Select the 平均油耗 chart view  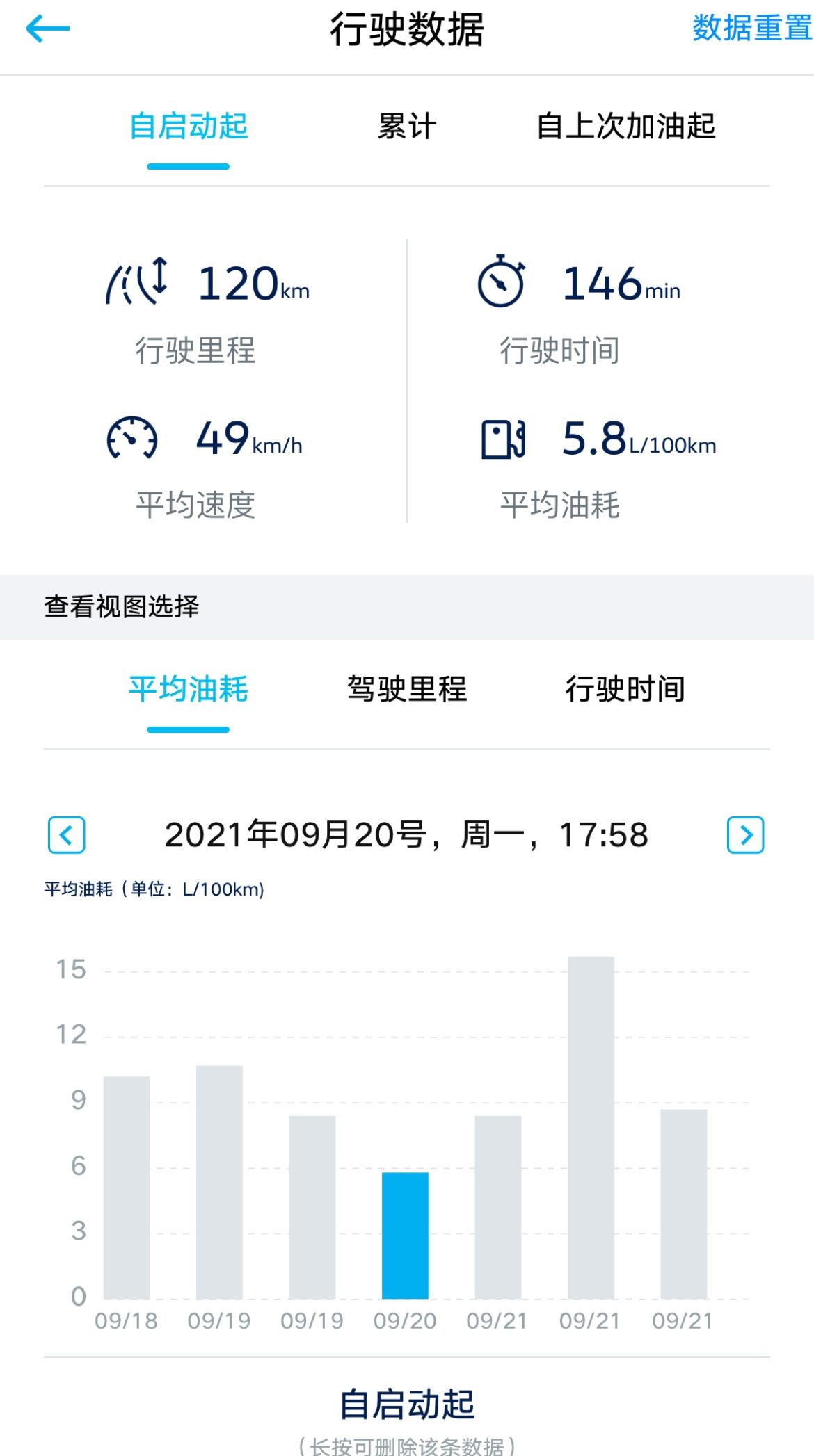(189, 689)
